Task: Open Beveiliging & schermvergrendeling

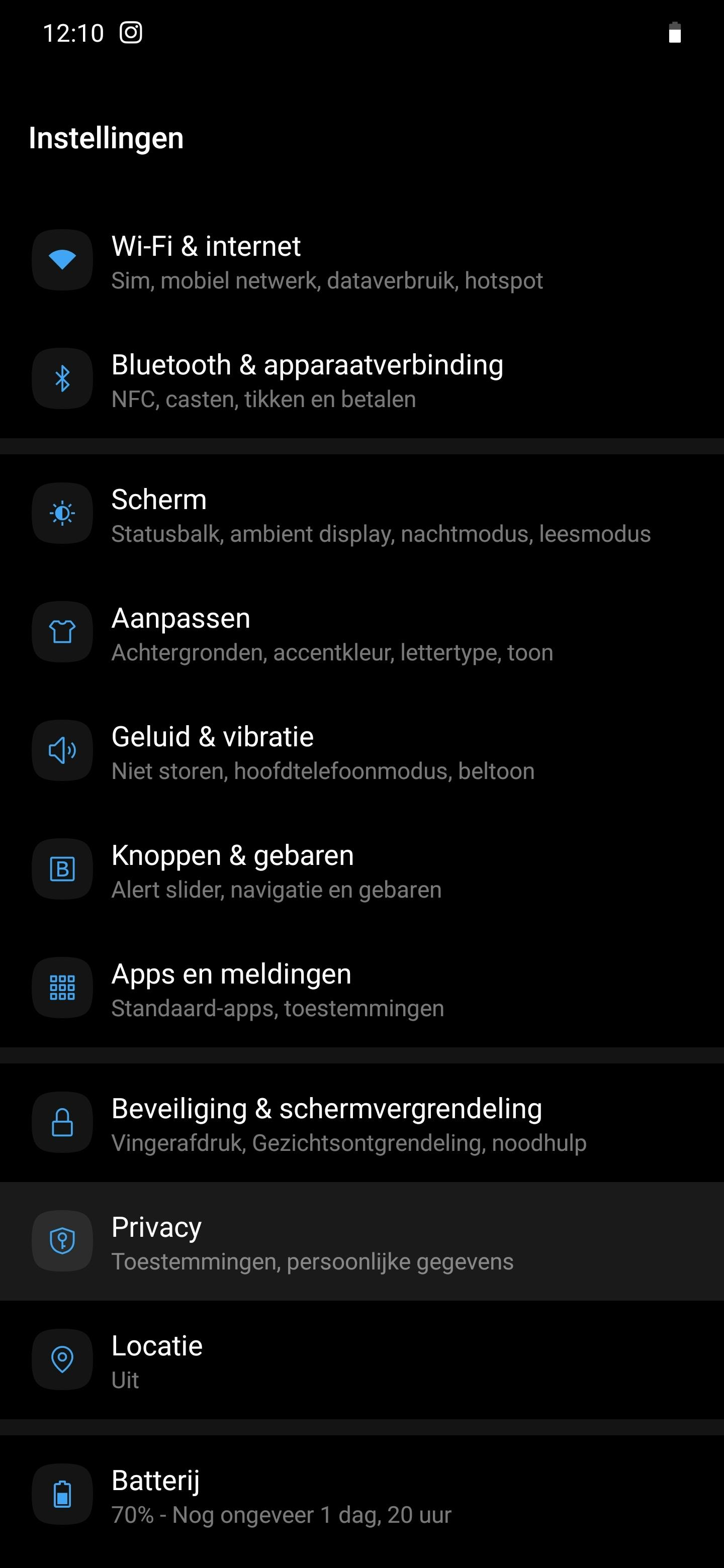Action: coord(348,1124)
